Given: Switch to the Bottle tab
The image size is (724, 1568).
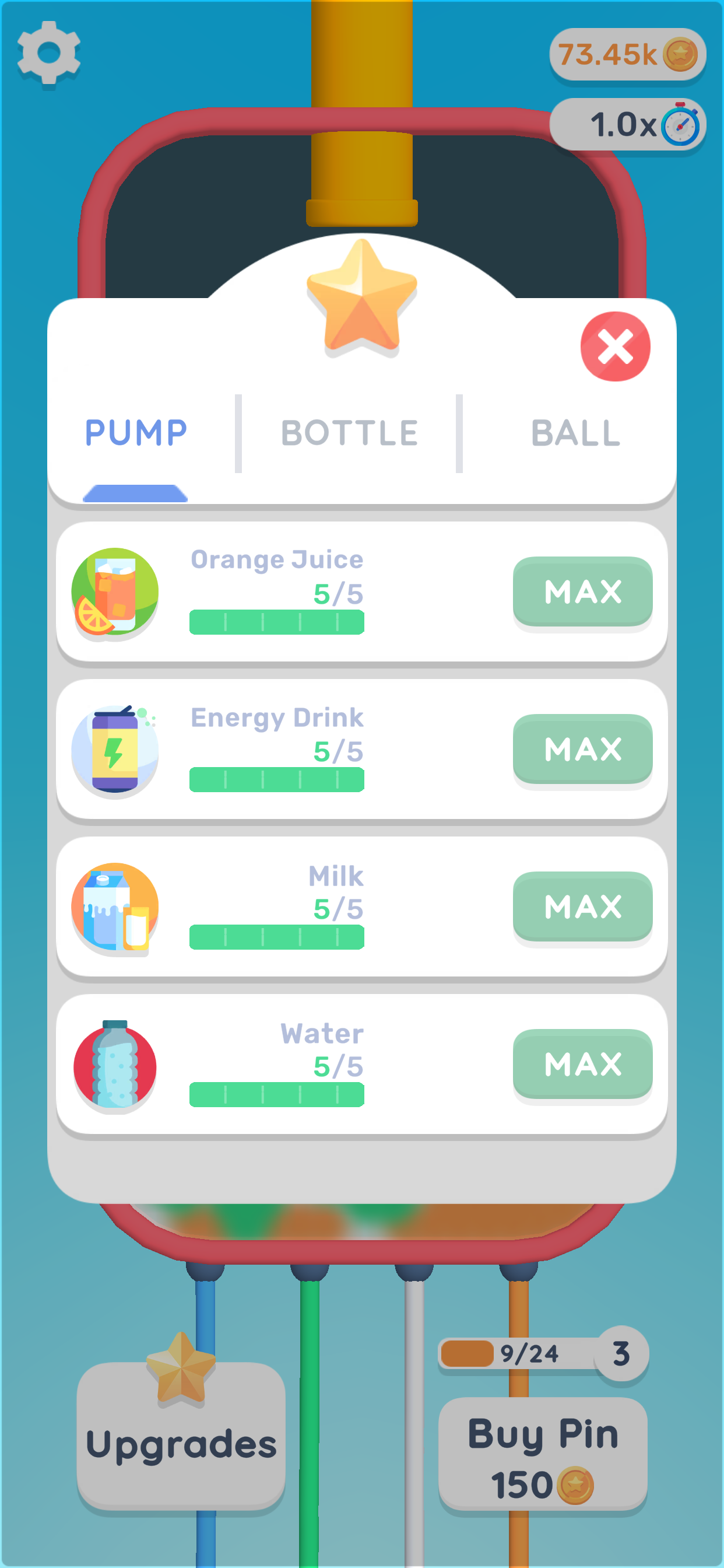Looking at the screenshot, I should click(x=349, y=433).
